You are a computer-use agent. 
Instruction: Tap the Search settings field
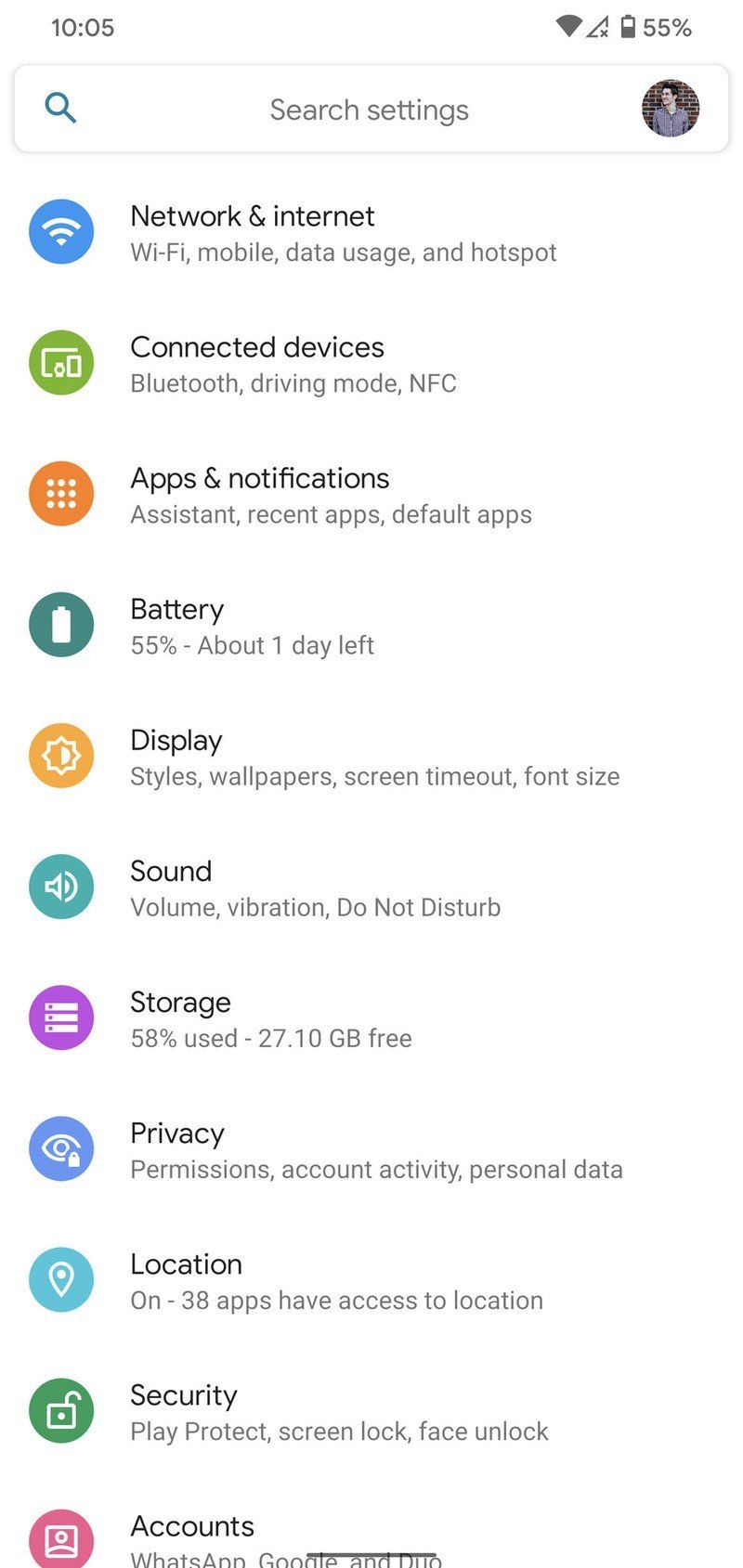tap(369, 109)
